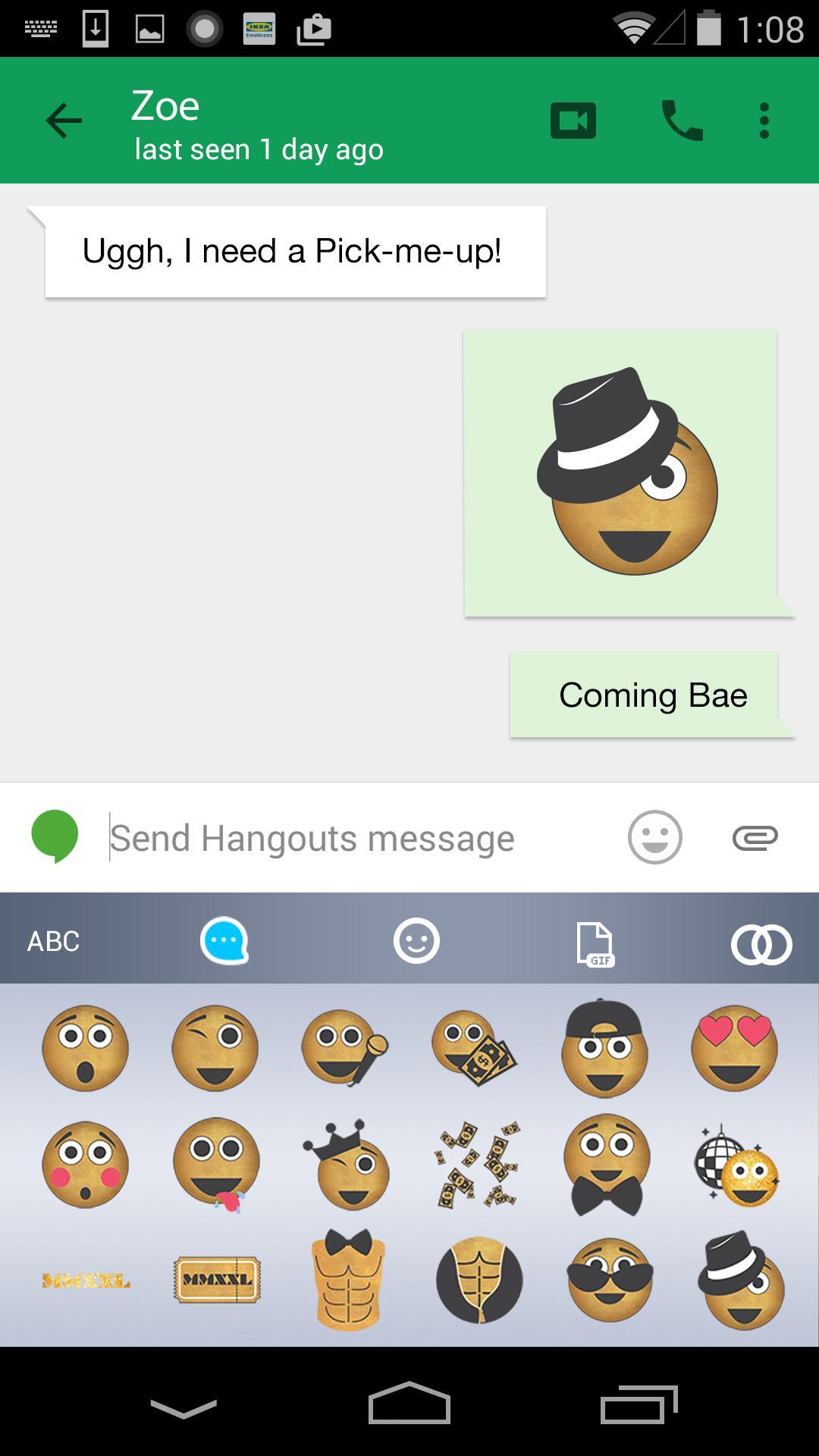
Task: Place a voice call to Zoe
Action: [682, 121]
